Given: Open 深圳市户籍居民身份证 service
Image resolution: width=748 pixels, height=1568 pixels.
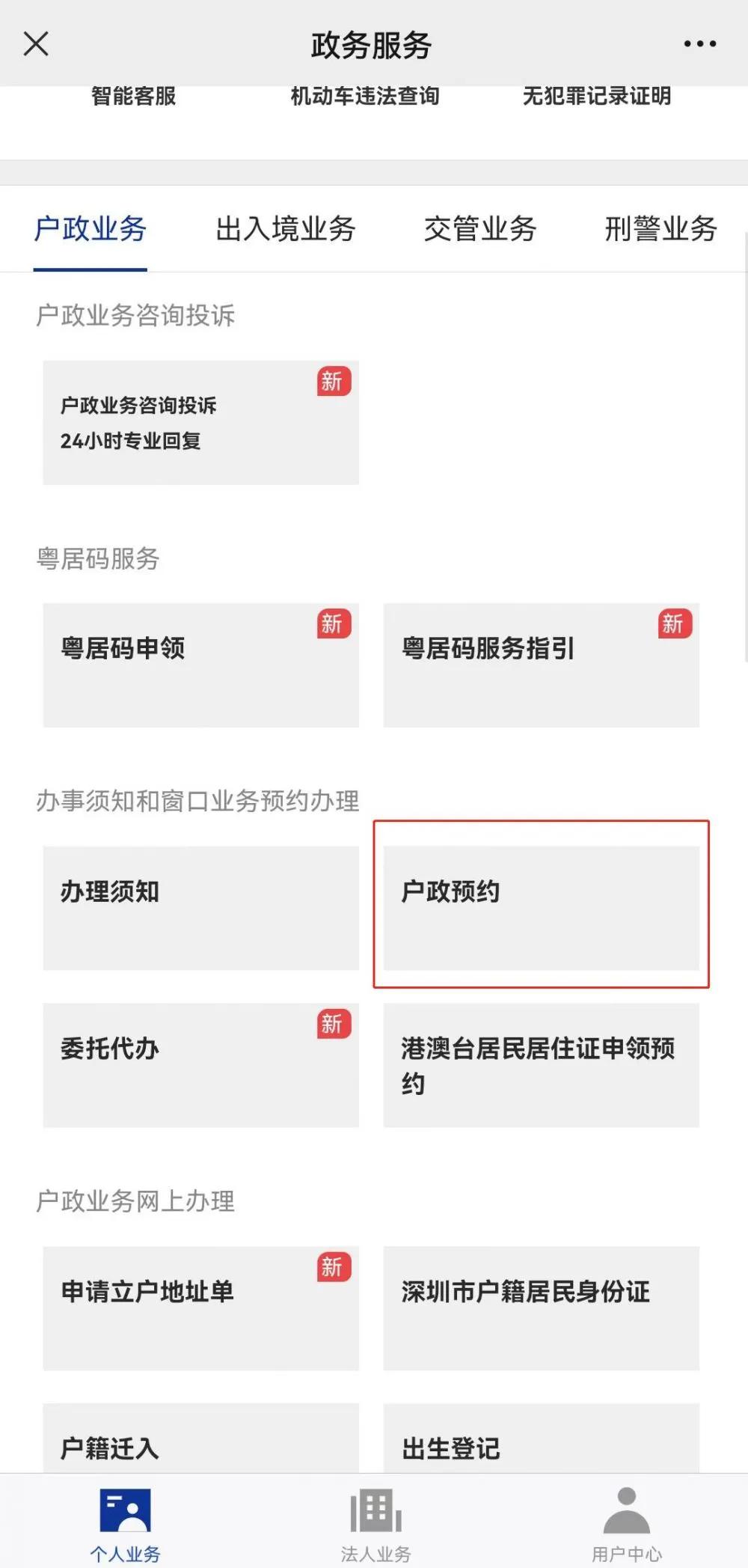Looking at the screenshot, I should tap(541, 1308).
